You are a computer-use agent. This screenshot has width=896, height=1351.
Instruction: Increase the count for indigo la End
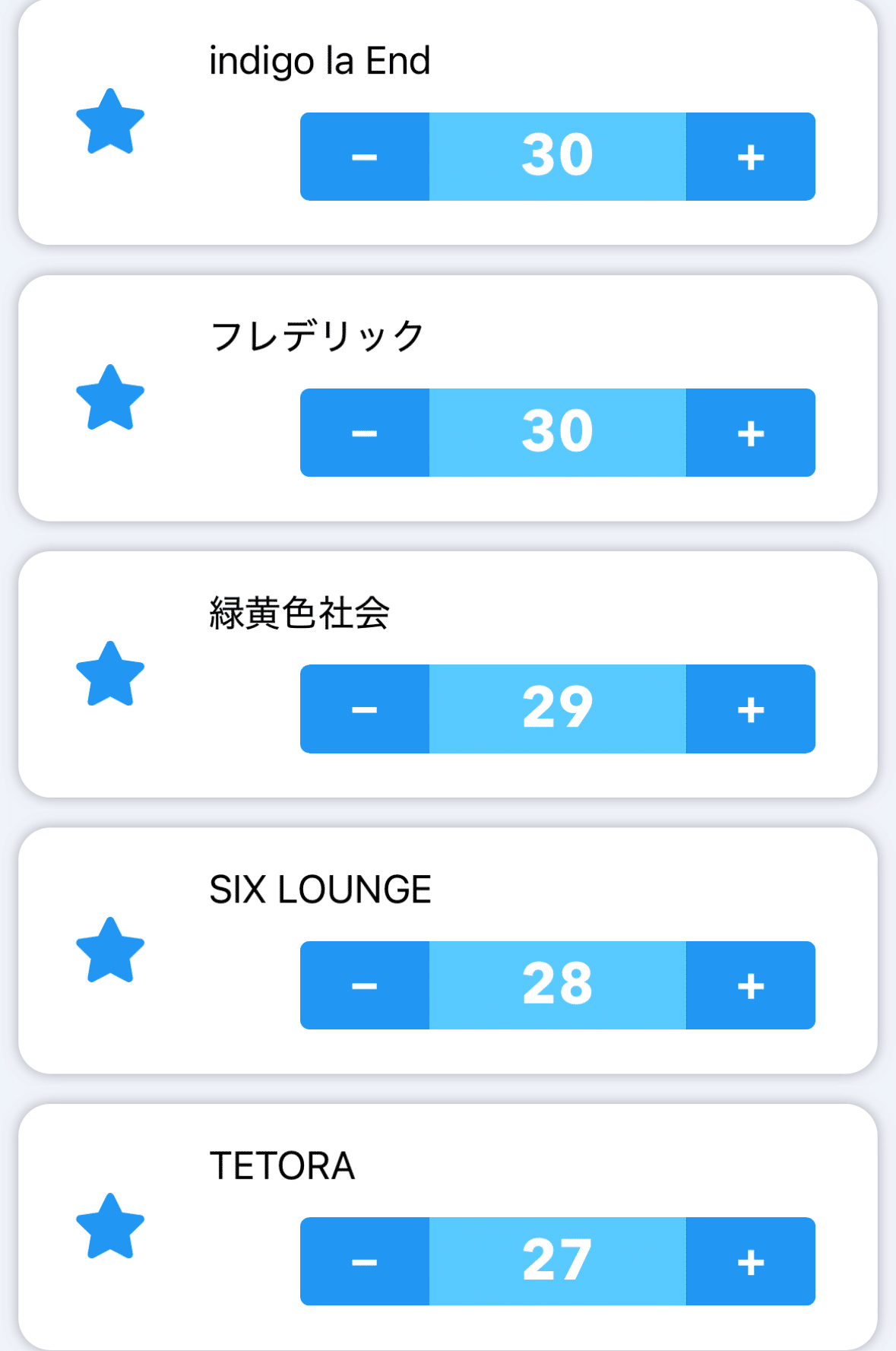750,157
